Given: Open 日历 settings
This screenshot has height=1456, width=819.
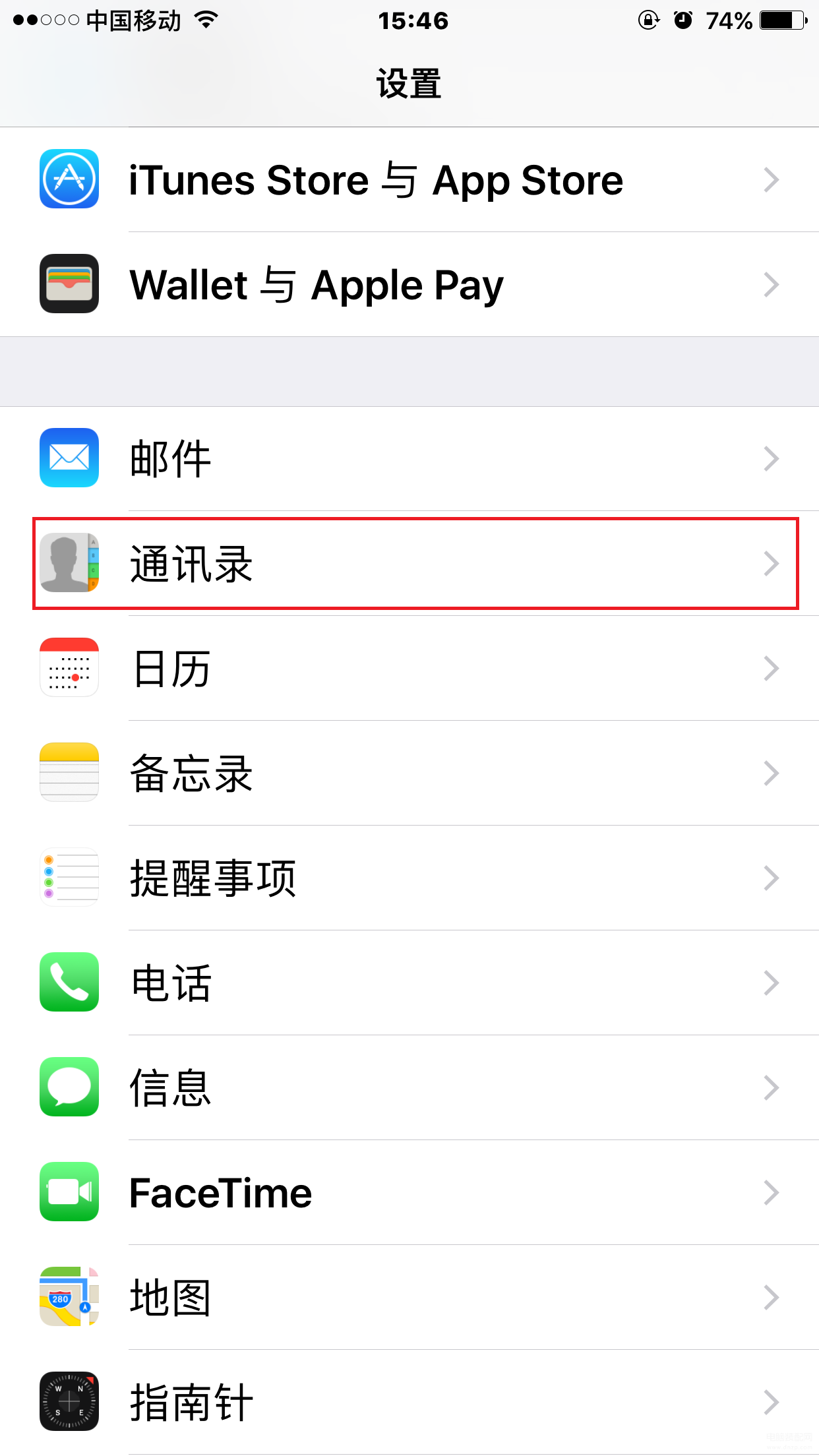Looking at the screenshot, I should (x=409, y=668).
